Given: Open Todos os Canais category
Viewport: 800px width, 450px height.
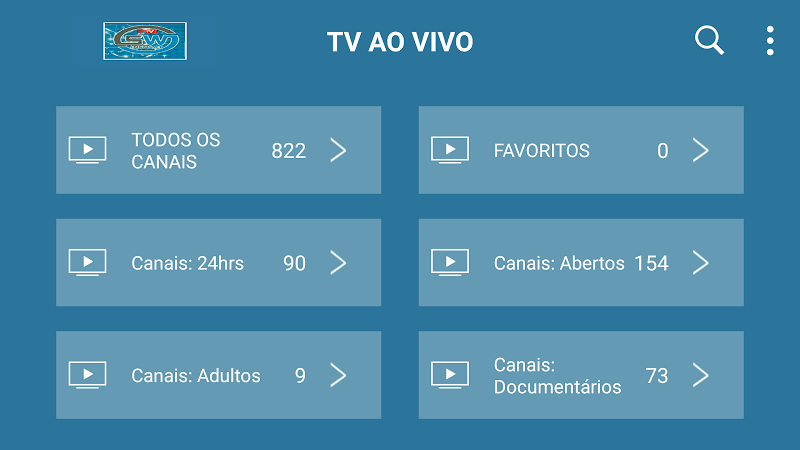Looking at the screenshot, I should pos(218,150).
